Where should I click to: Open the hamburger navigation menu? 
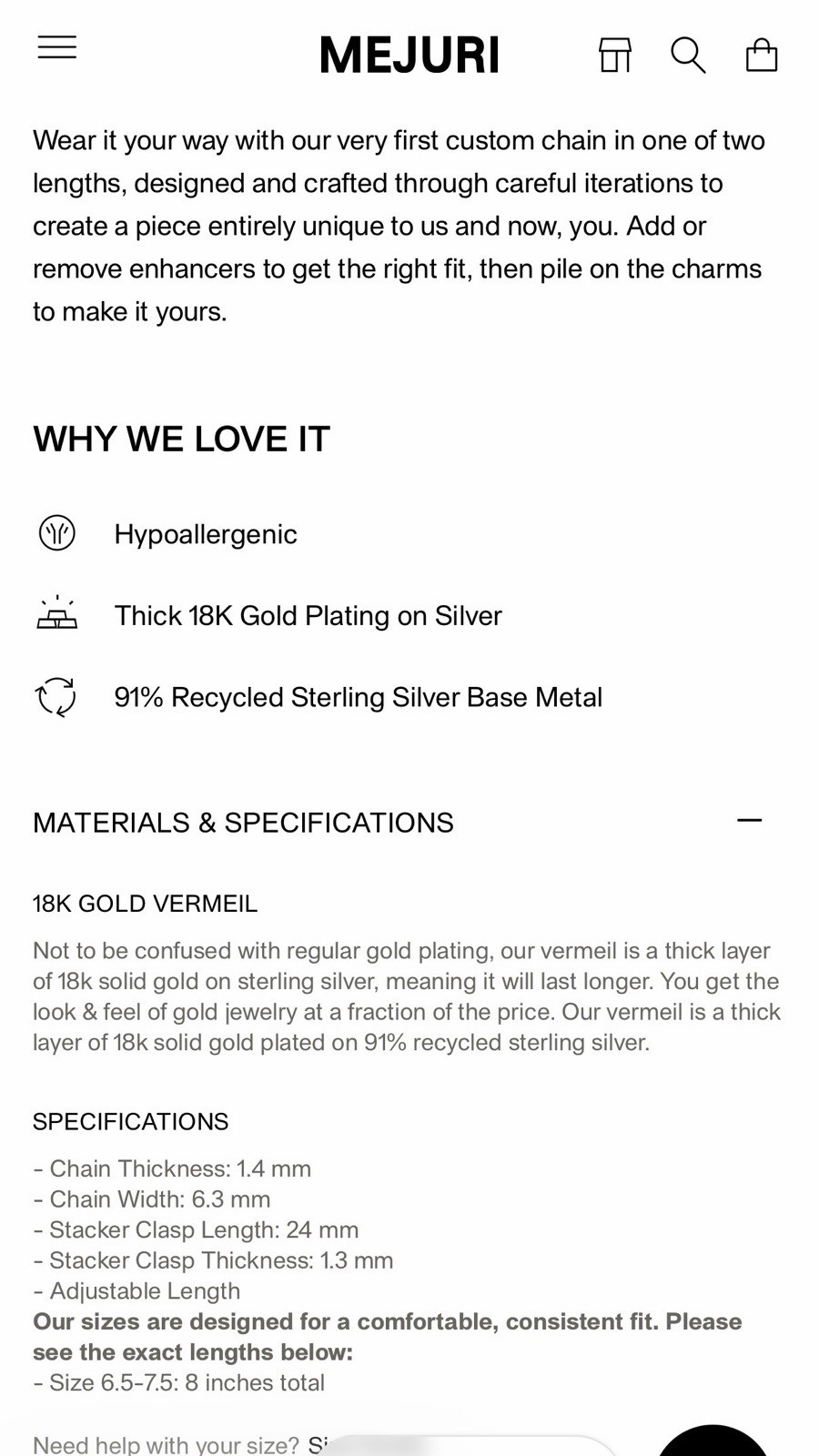56,47
